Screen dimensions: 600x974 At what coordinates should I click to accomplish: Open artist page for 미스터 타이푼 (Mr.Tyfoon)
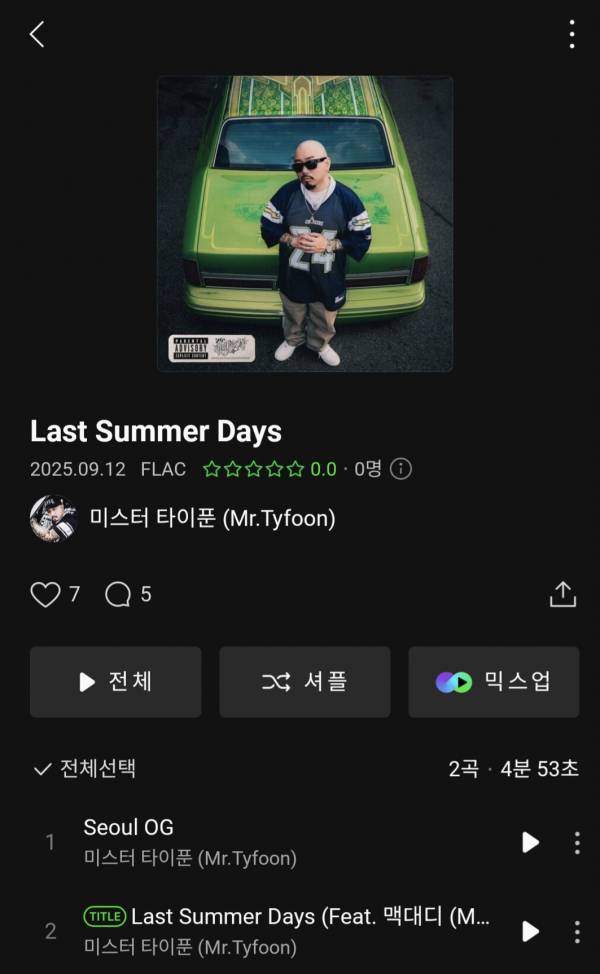[x=212, y=518]
